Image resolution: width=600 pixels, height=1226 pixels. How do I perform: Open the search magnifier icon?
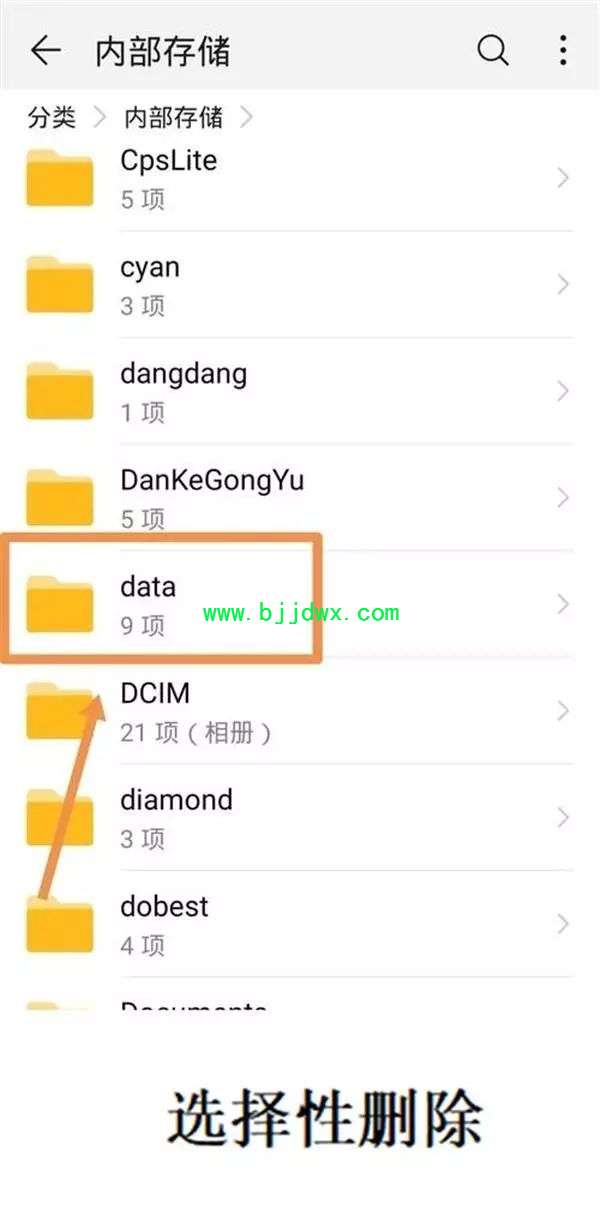pyautogui.click(x=492, y=50)
